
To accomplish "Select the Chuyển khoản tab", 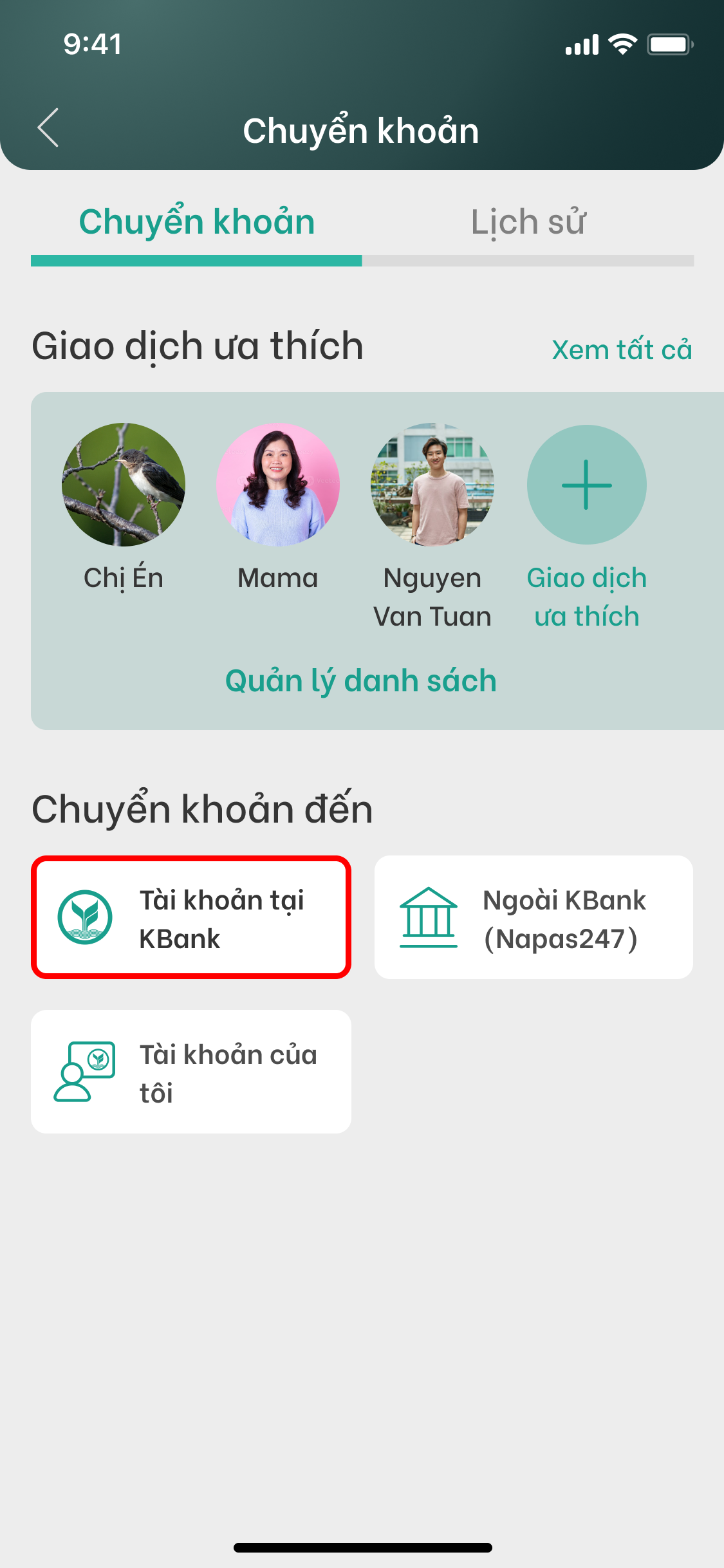I will coord(196,223).
